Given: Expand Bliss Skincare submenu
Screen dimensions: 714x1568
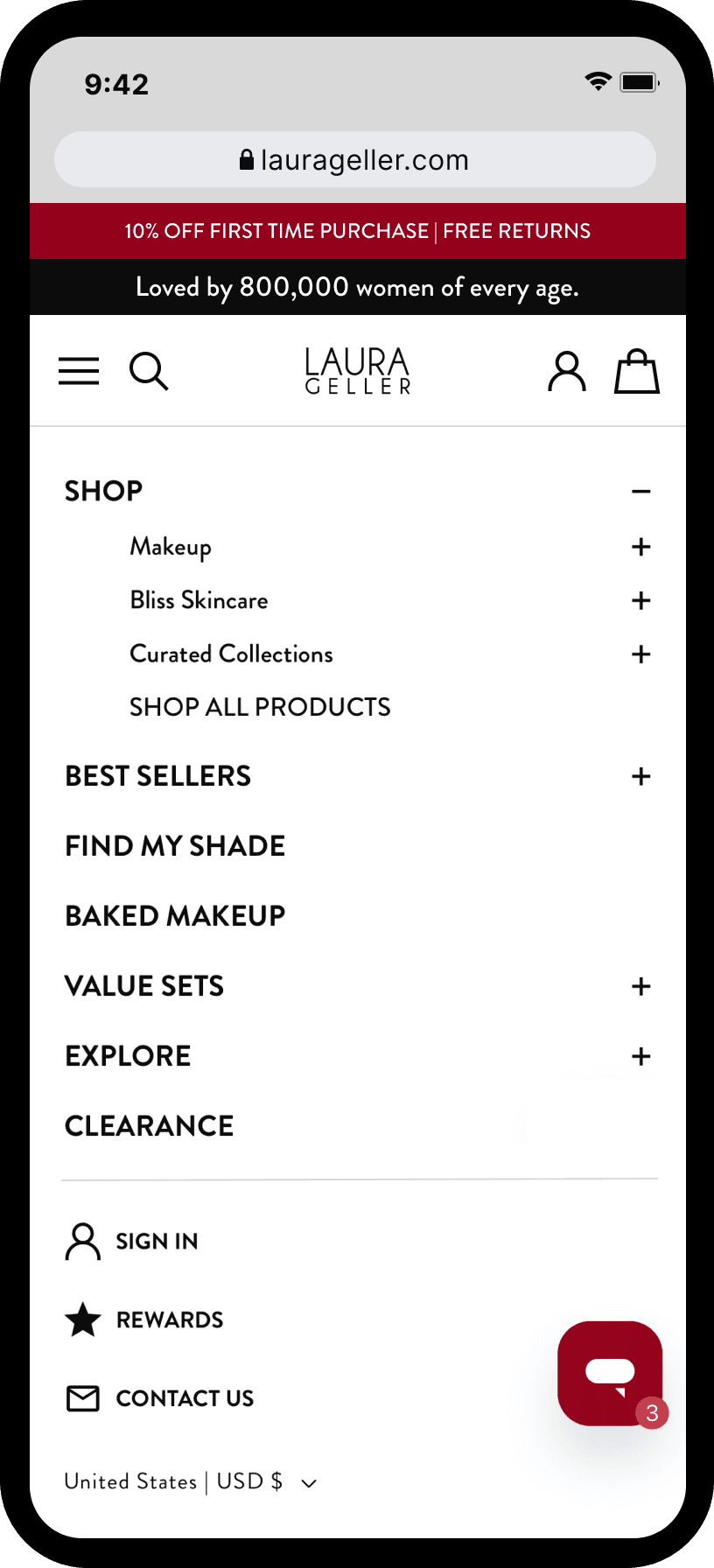Looking at the screenshot, I should (640, 600).
